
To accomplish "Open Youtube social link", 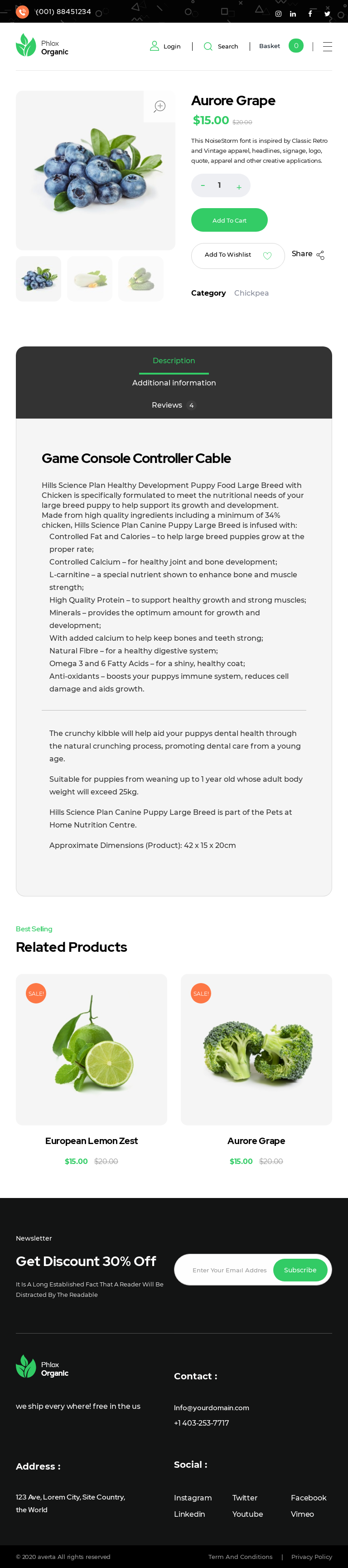I will [x=247, y=1514].
